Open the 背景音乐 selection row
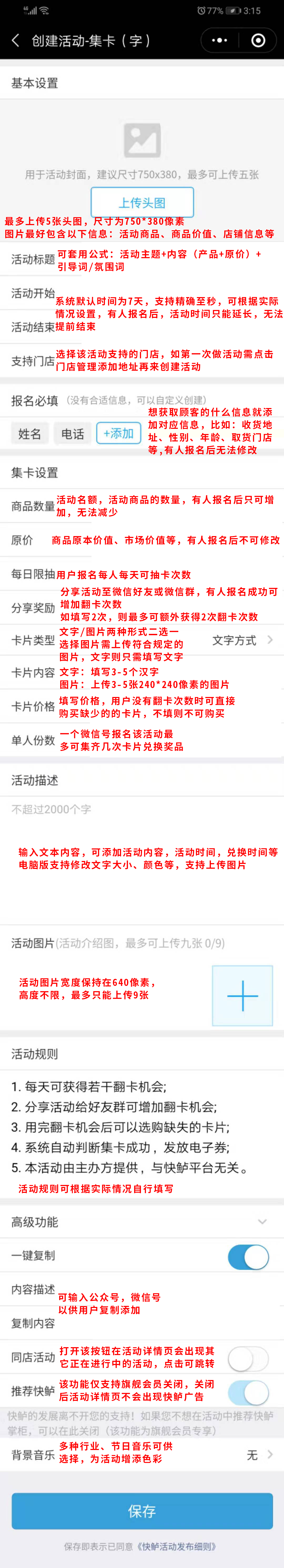The image size is (284, 1568). click(x=141, y=1455)
